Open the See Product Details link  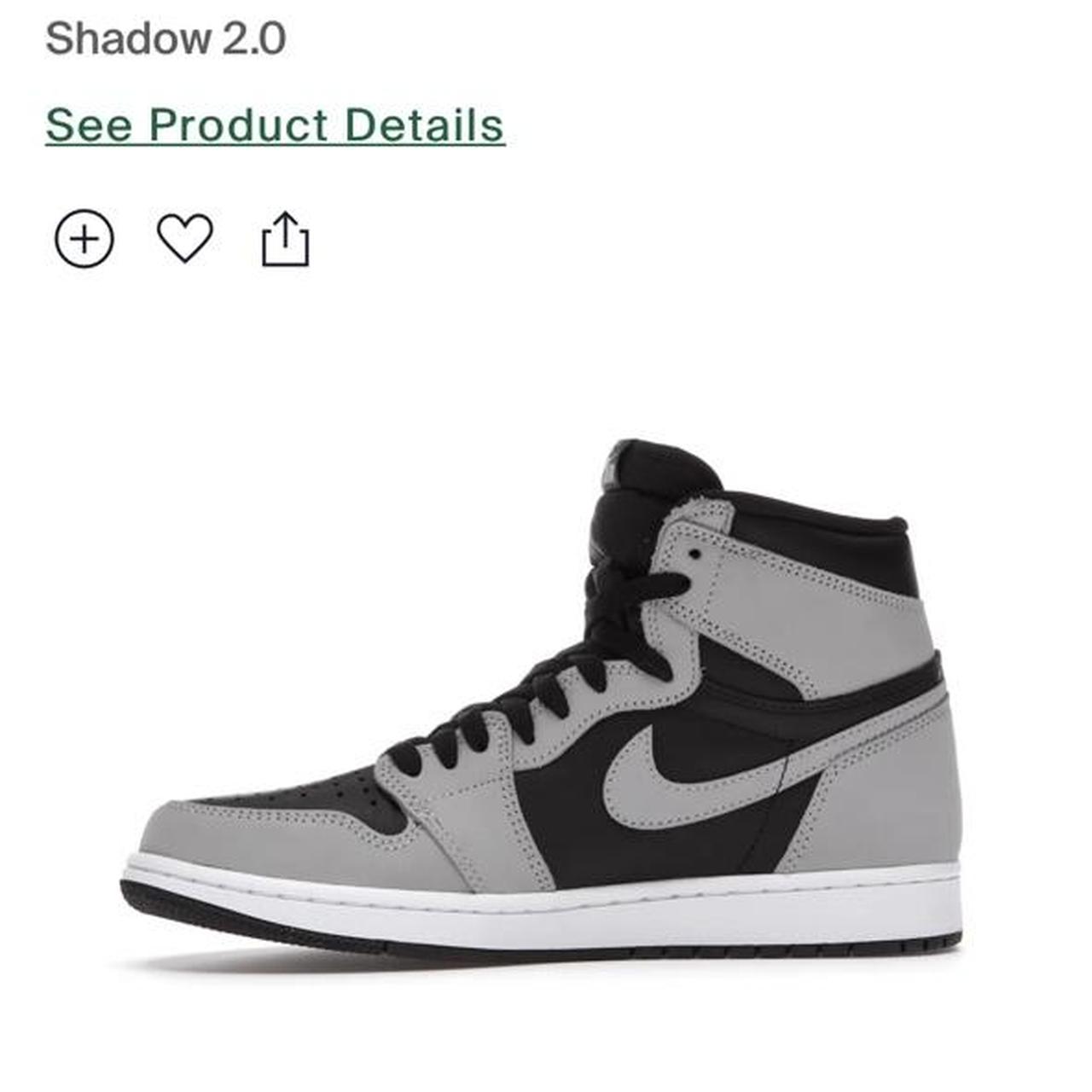[275, 125]
